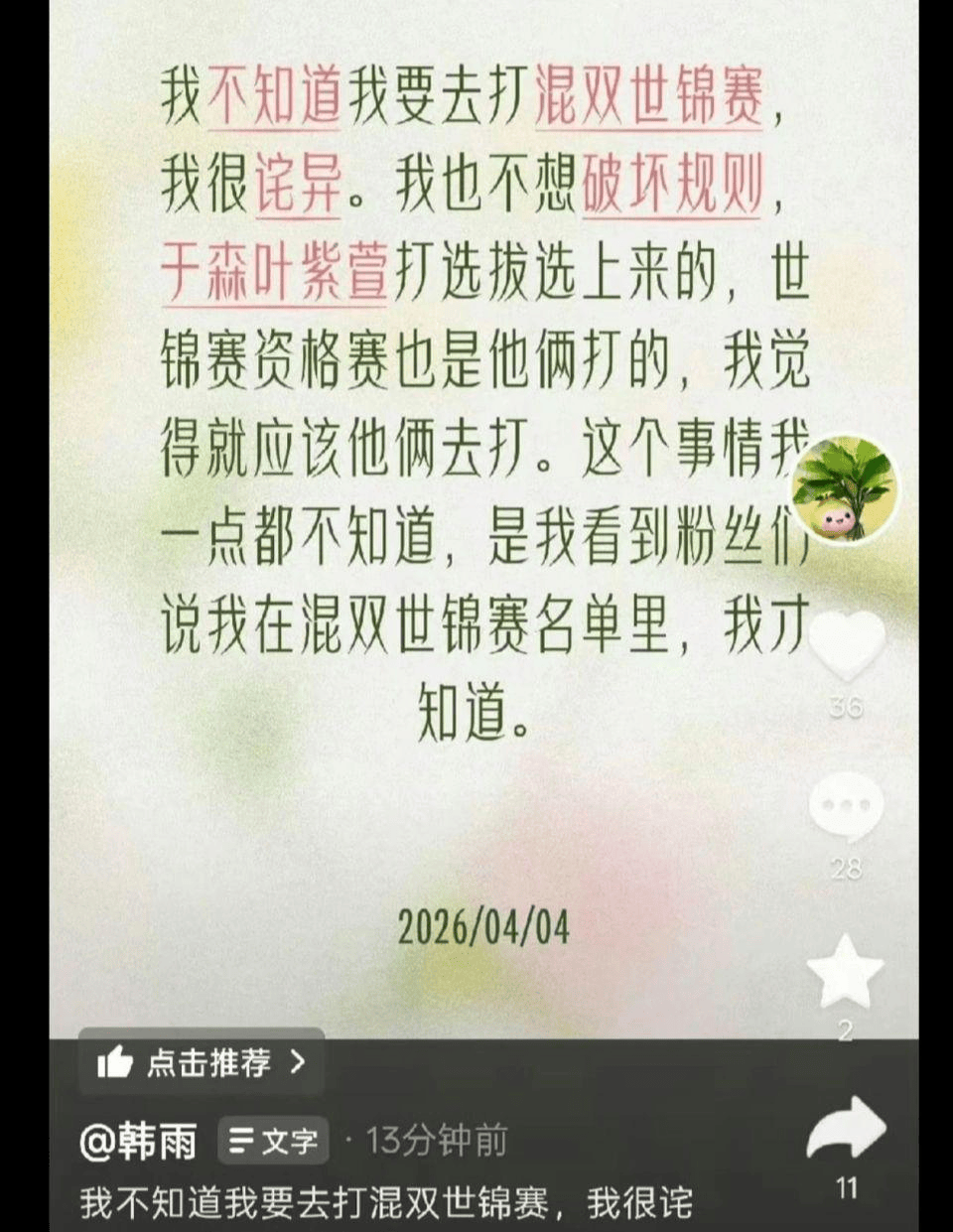The height and width of the screenshot is (1232, 953).
Task: Tap the 文字 text-mode chip
Action: point(273,1142)
